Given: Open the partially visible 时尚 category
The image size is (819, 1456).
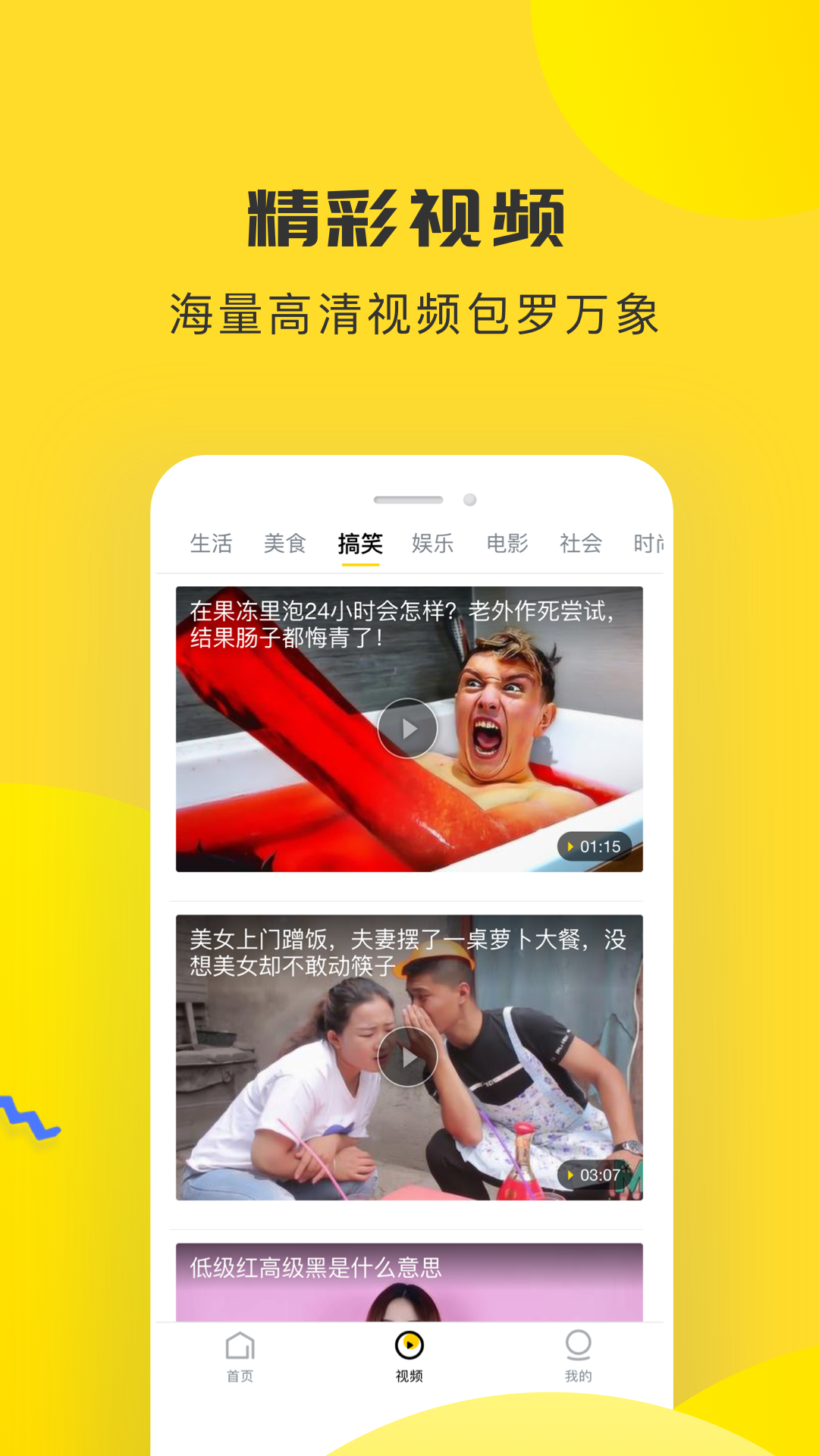Looking at the screenshot, I should (648, 542).
